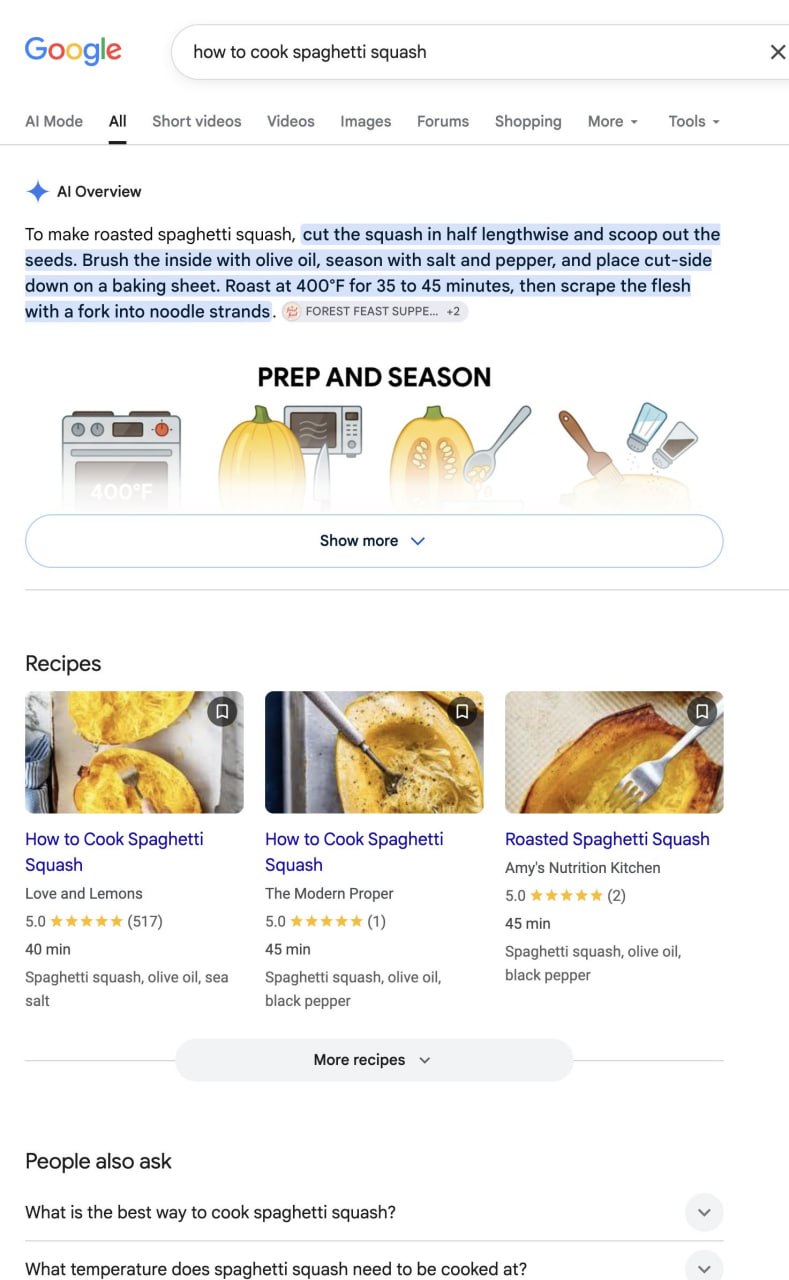Open the Short videos tab
Screen dimensions: 789x1280
tap(196, 121)
